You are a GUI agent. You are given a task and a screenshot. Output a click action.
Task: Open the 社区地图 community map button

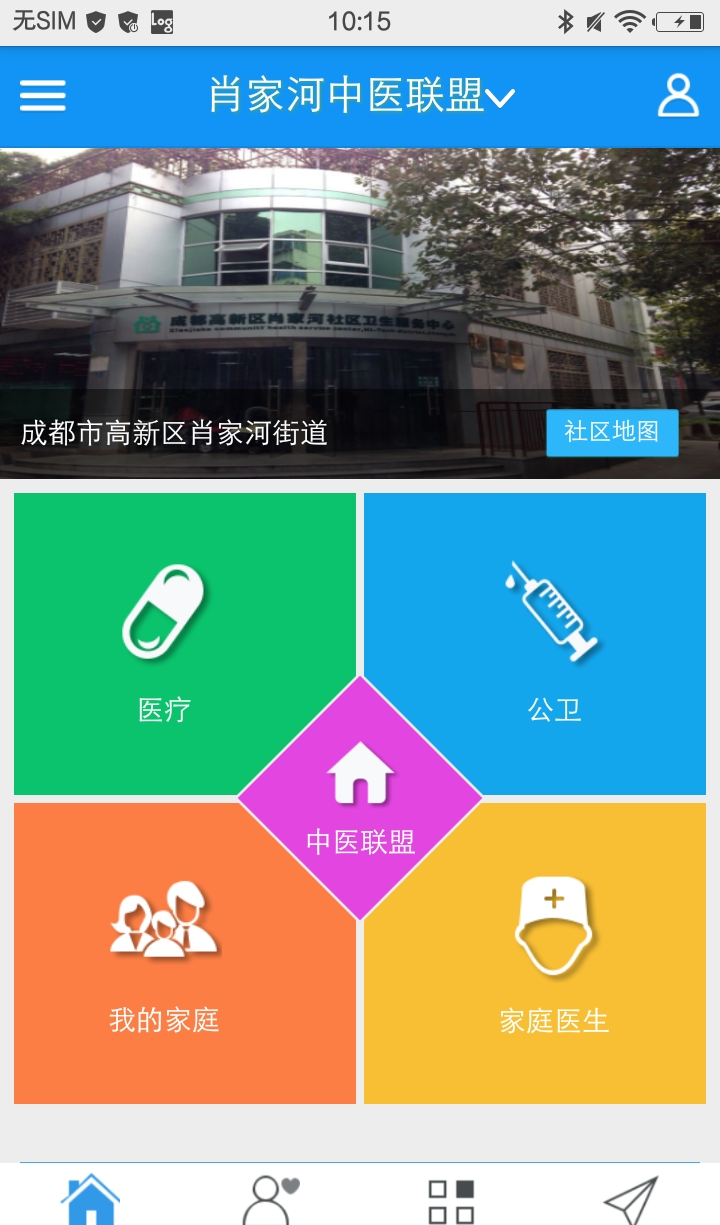[612, 433]
